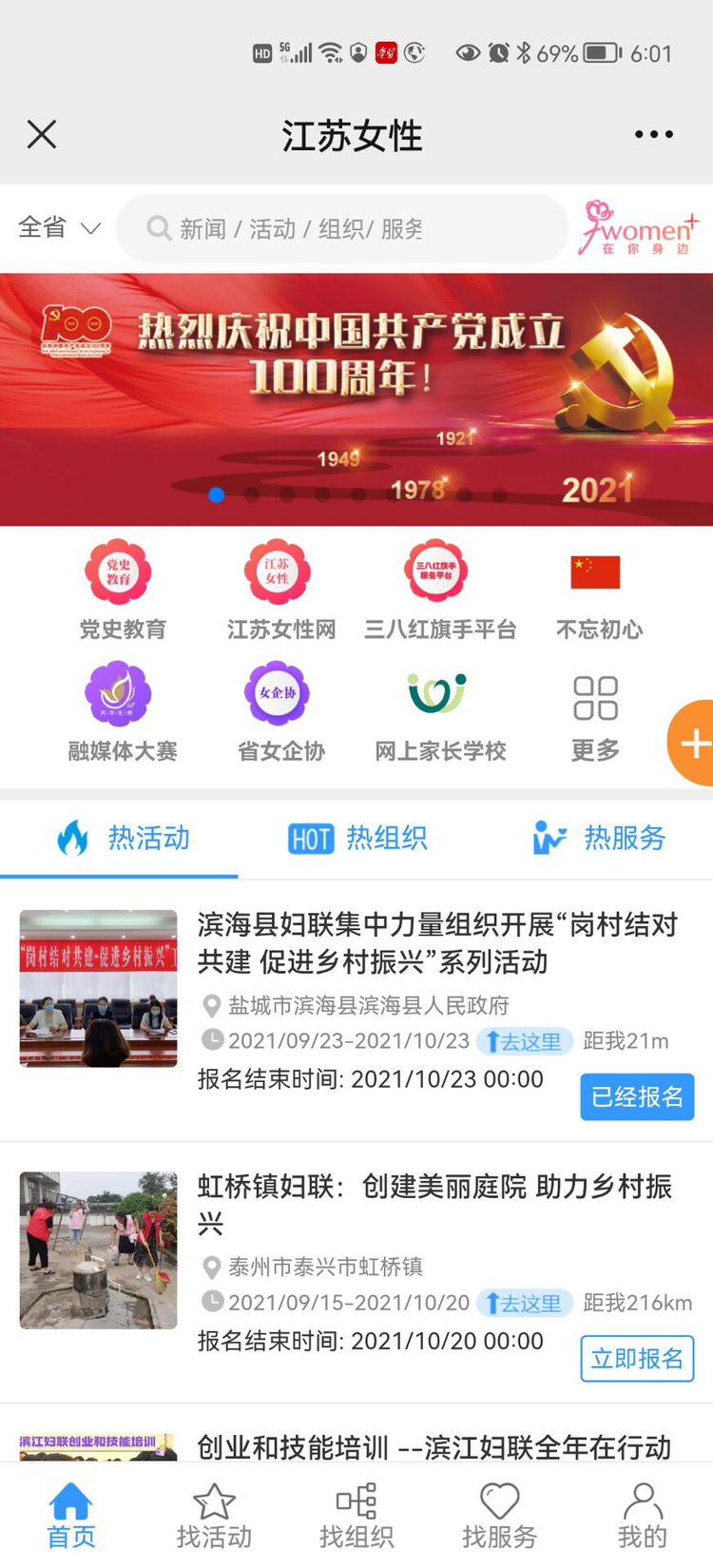Open the 我的 bottom tab
Viewport: 713px width, 1568px height.
642,1516
